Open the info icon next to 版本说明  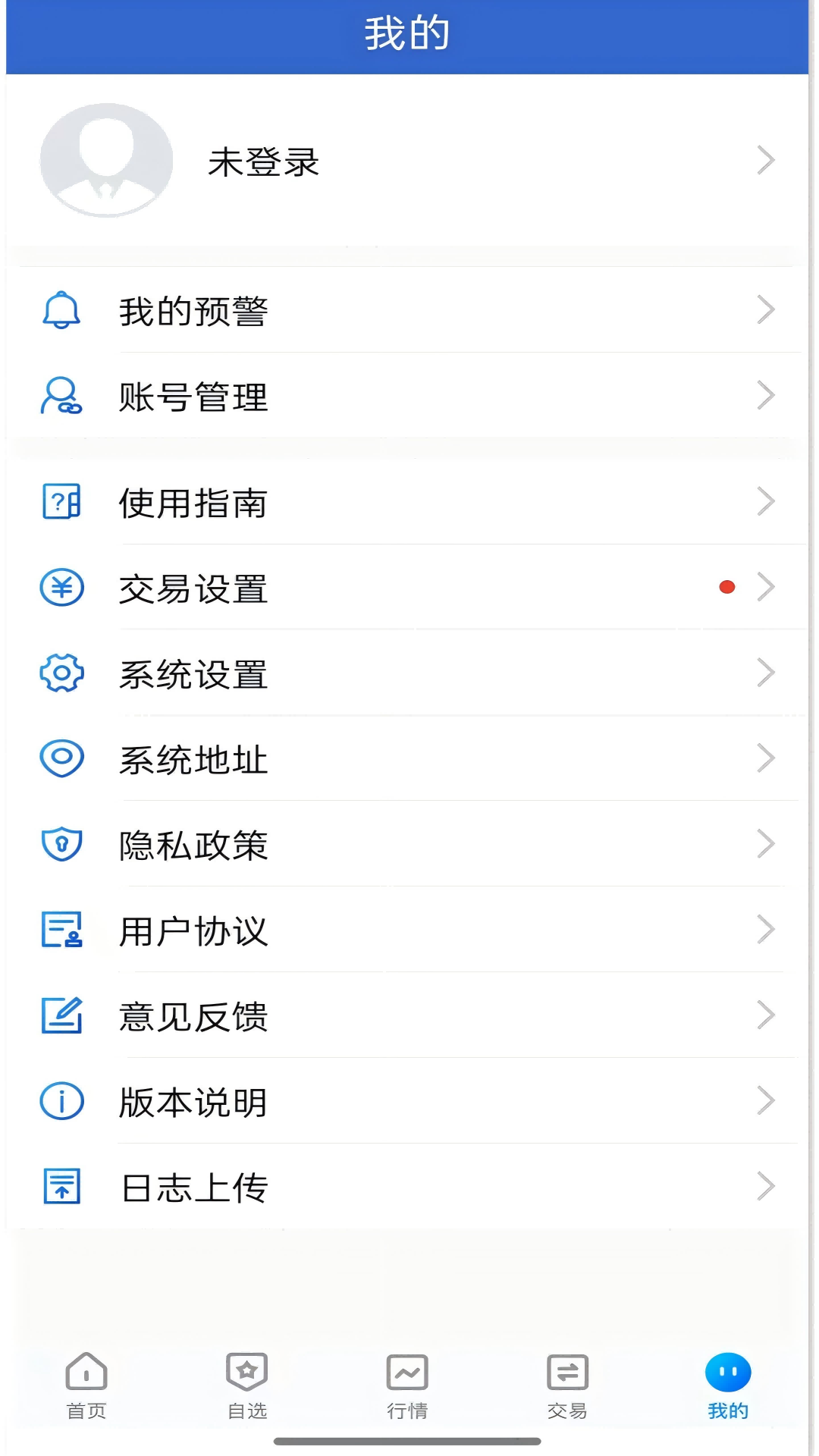pyautogui.click(x=61, y=1102)
